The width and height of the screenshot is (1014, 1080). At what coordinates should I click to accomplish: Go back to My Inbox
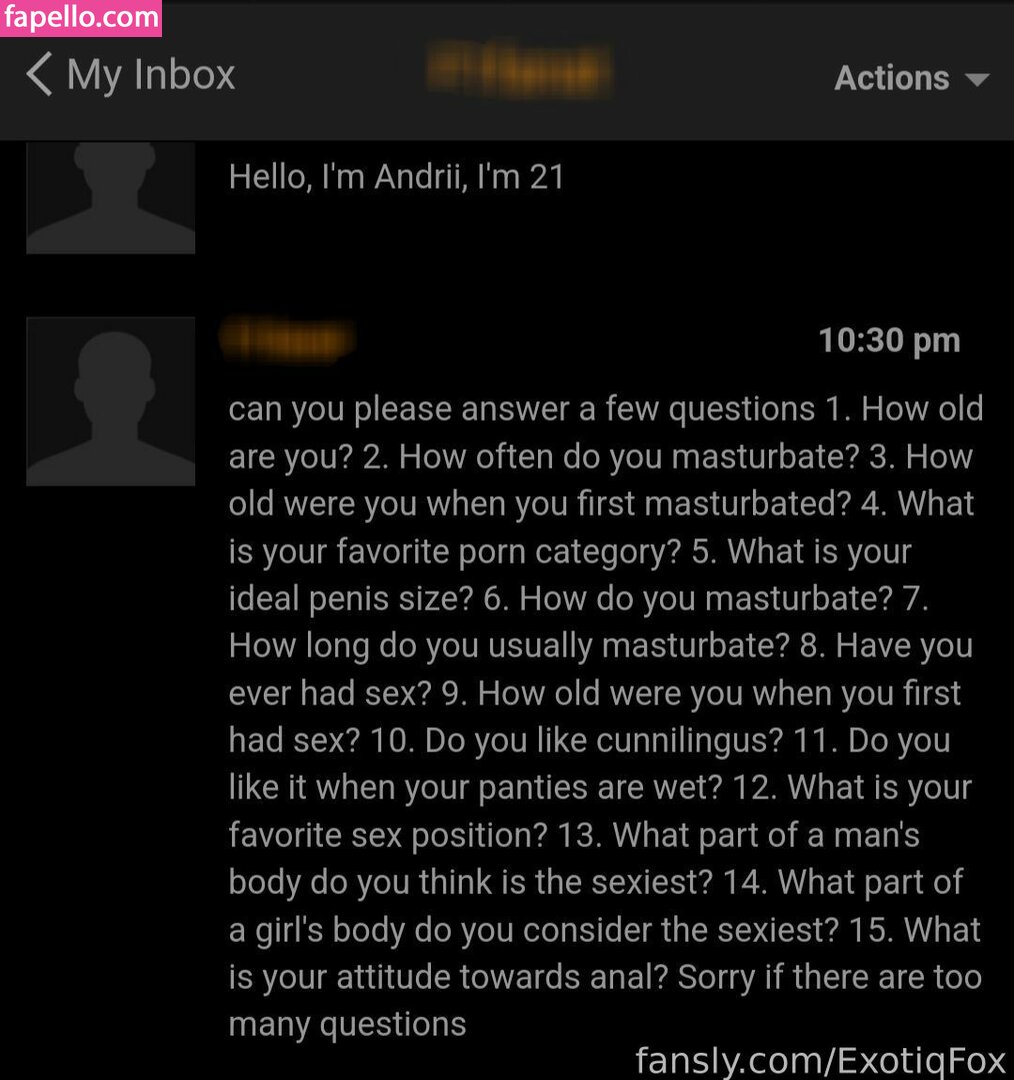130,76
